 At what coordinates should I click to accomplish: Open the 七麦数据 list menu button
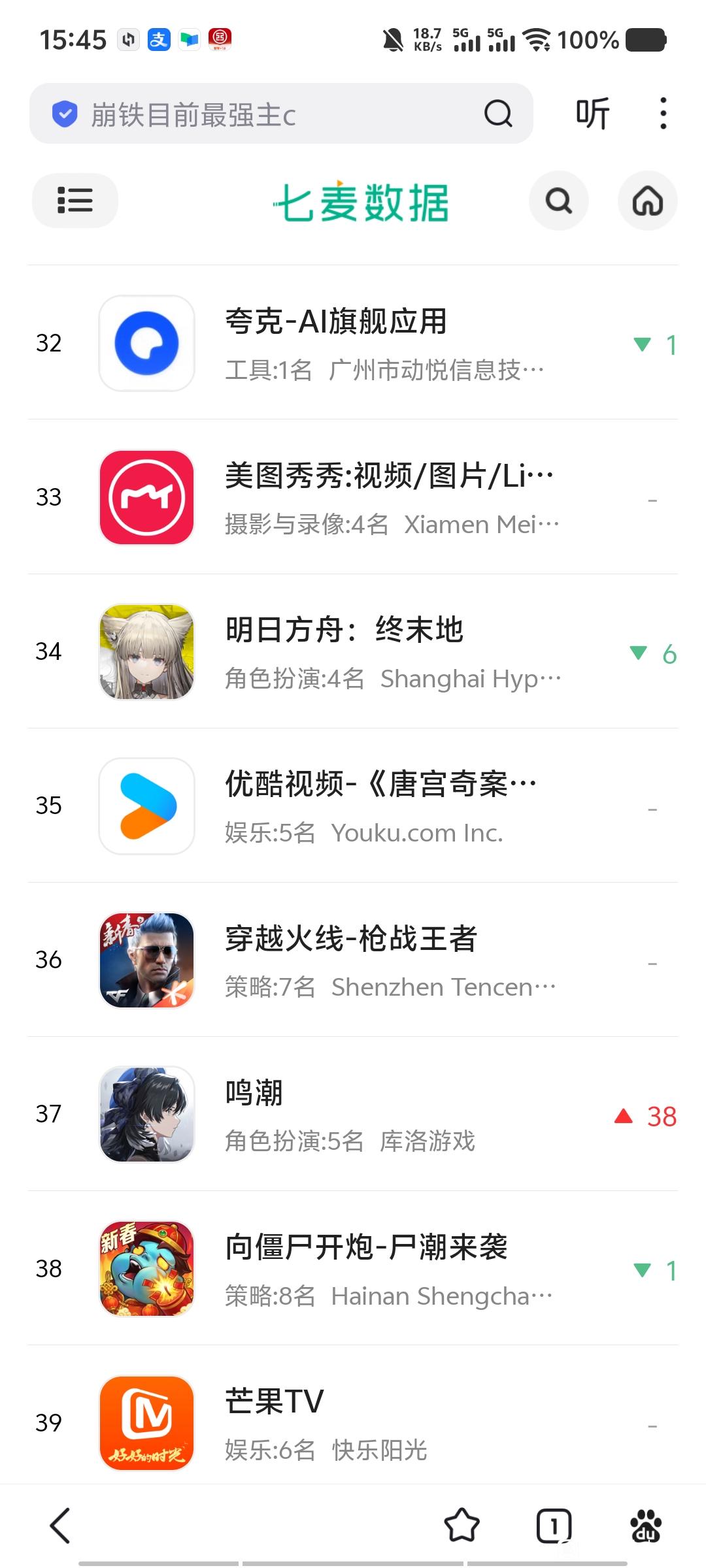click(x=75, y=201)
